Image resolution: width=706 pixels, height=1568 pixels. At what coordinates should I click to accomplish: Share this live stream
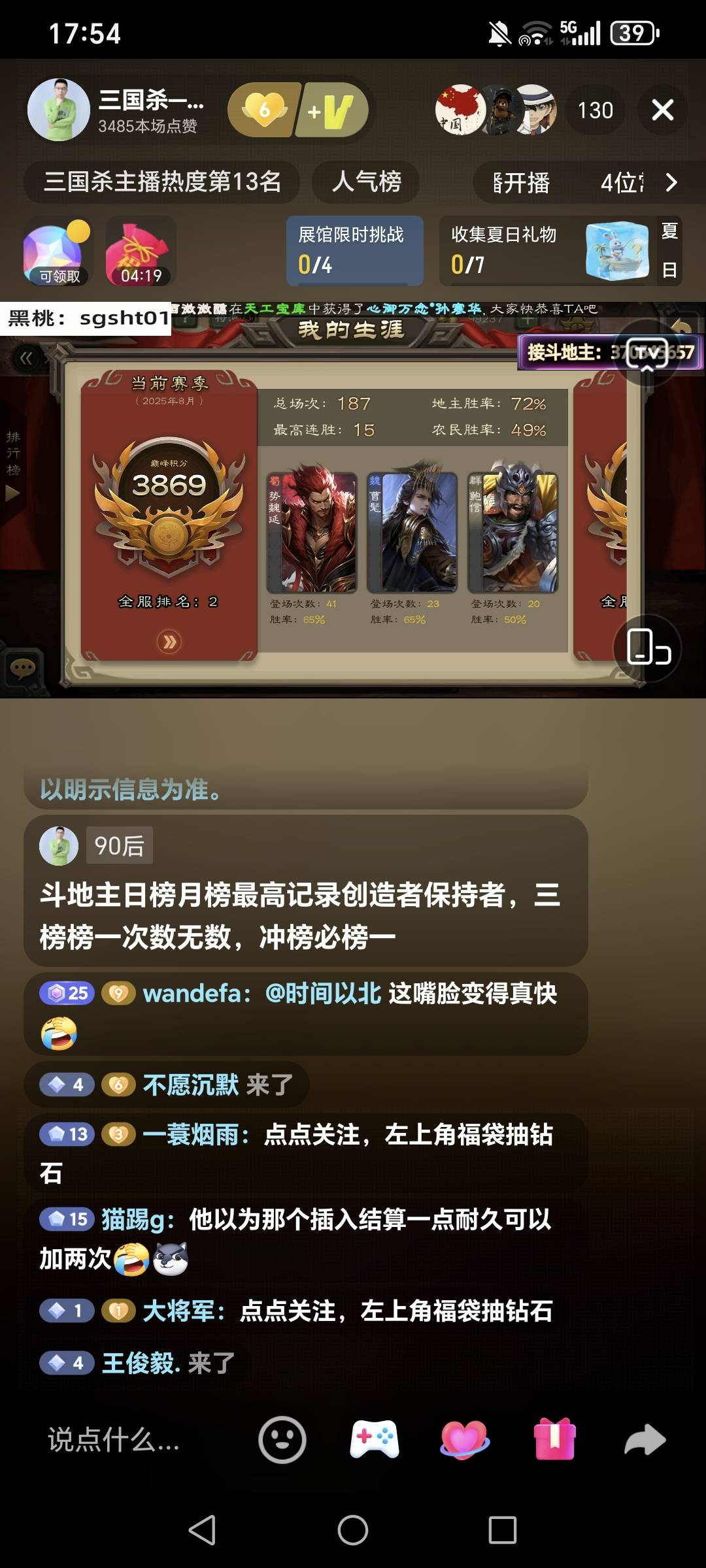tap(645, 1439)
